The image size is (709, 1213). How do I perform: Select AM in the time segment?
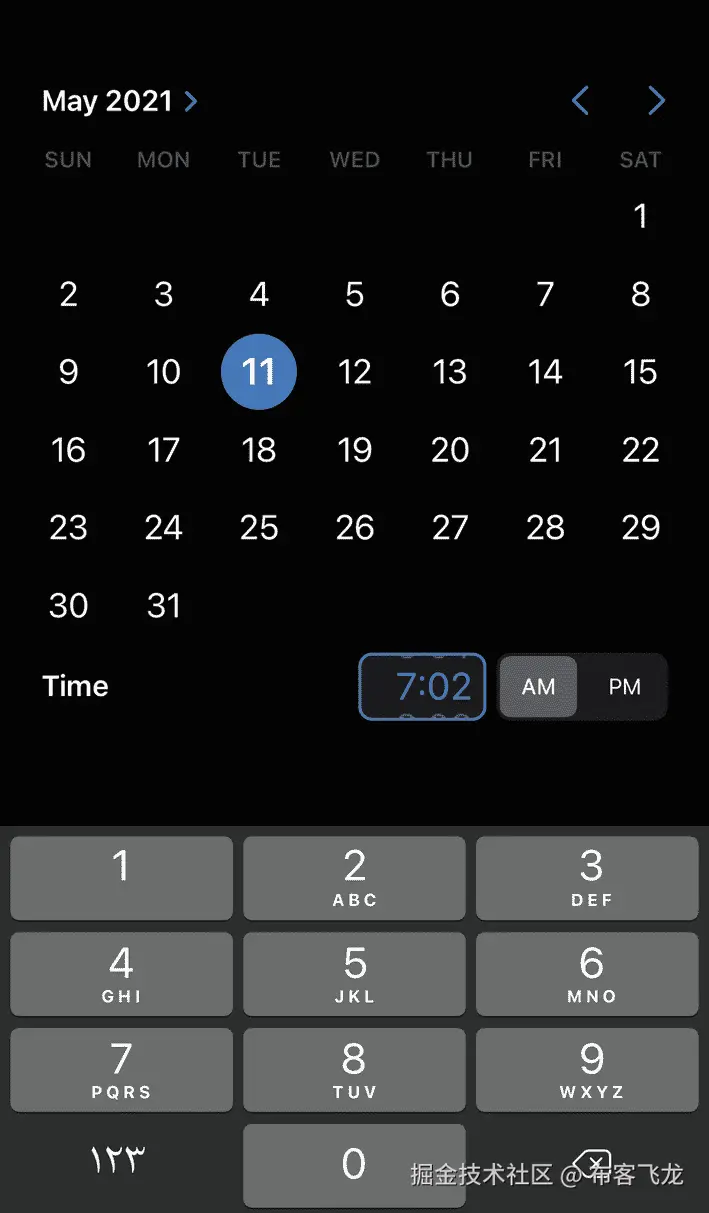coord(538,687)
